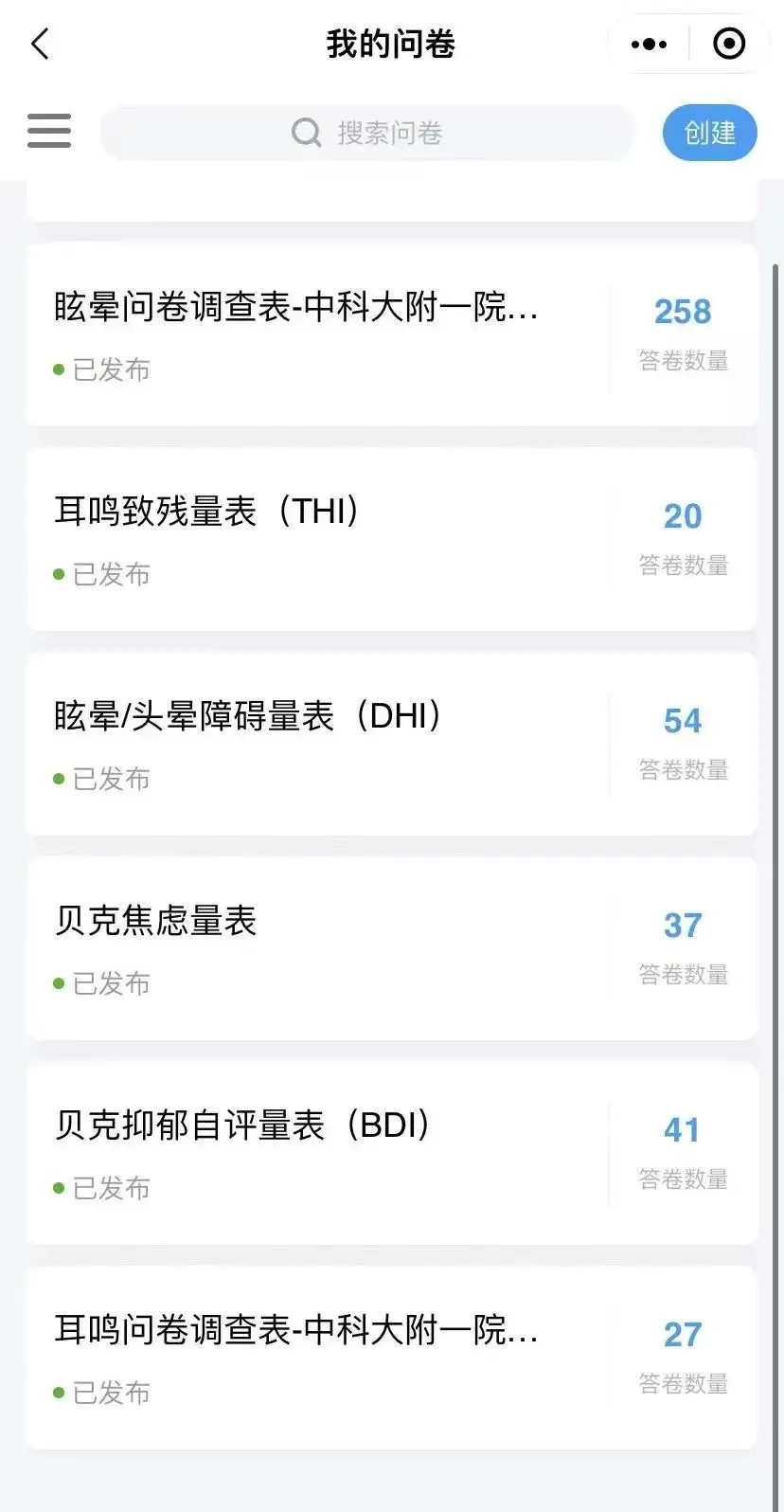The height and width of the screenshot is (1512, 784).
Task: Open the mini program more-options menu
Action: coord(649,44)
